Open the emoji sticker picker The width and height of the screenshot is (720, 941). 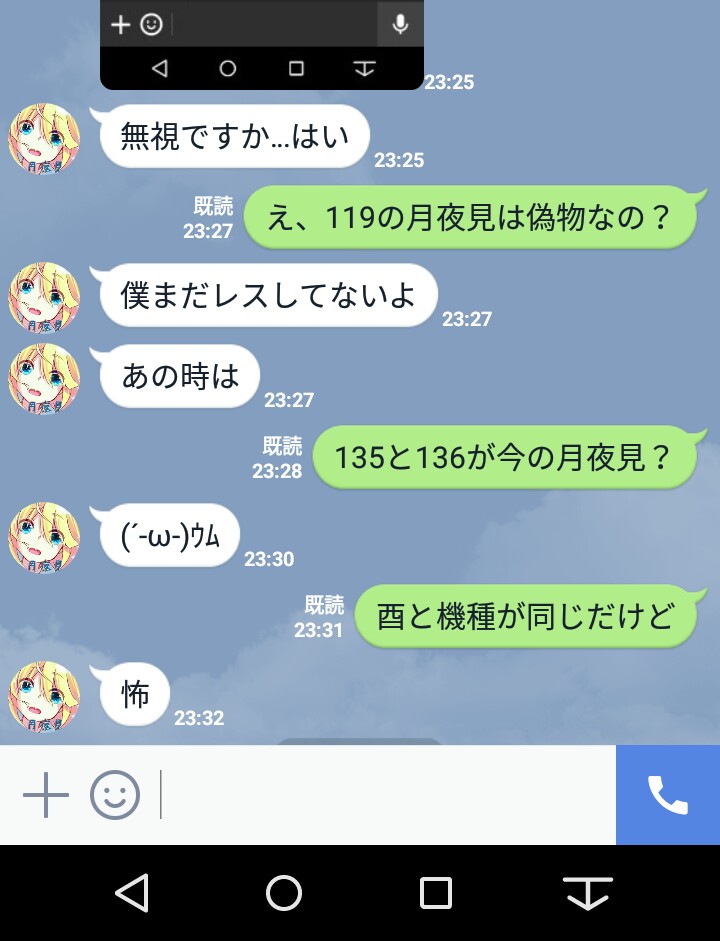pyautogui.click(x=115, y=796)
